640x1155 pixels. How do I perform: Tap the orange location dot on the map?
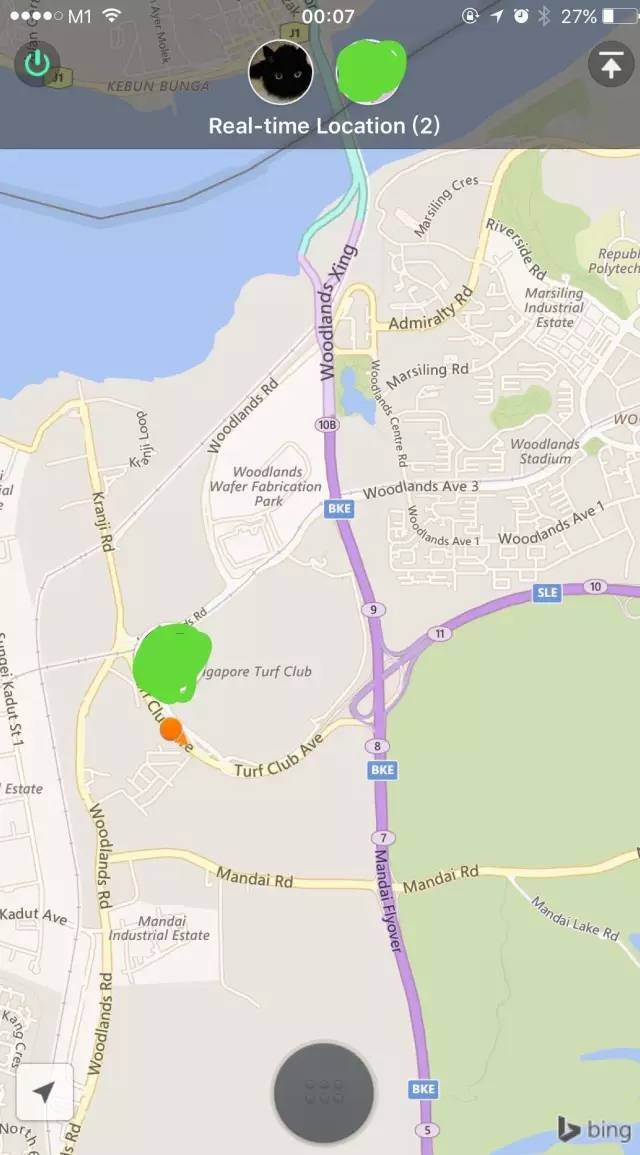tap(171, 729)
